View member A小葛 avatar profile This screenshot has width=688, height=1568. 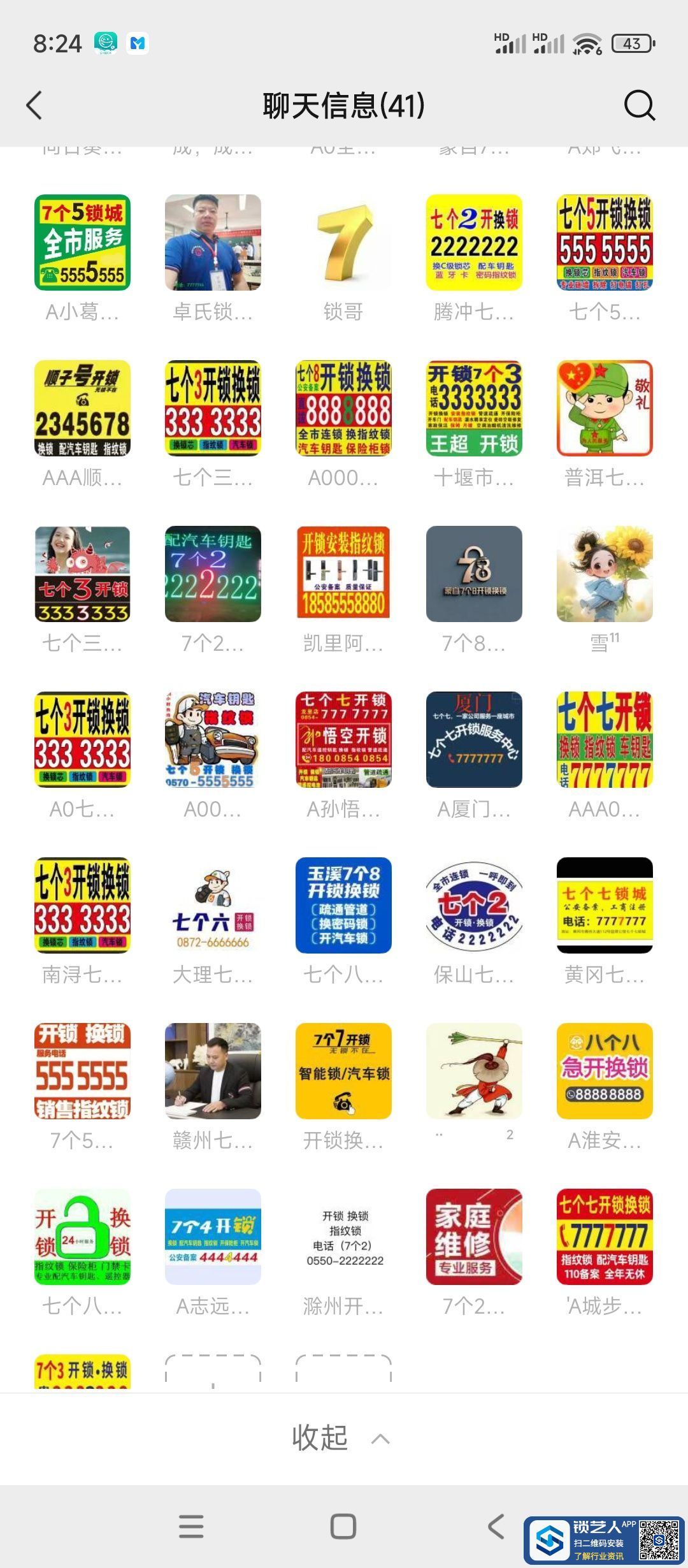[x=82, y=243]
